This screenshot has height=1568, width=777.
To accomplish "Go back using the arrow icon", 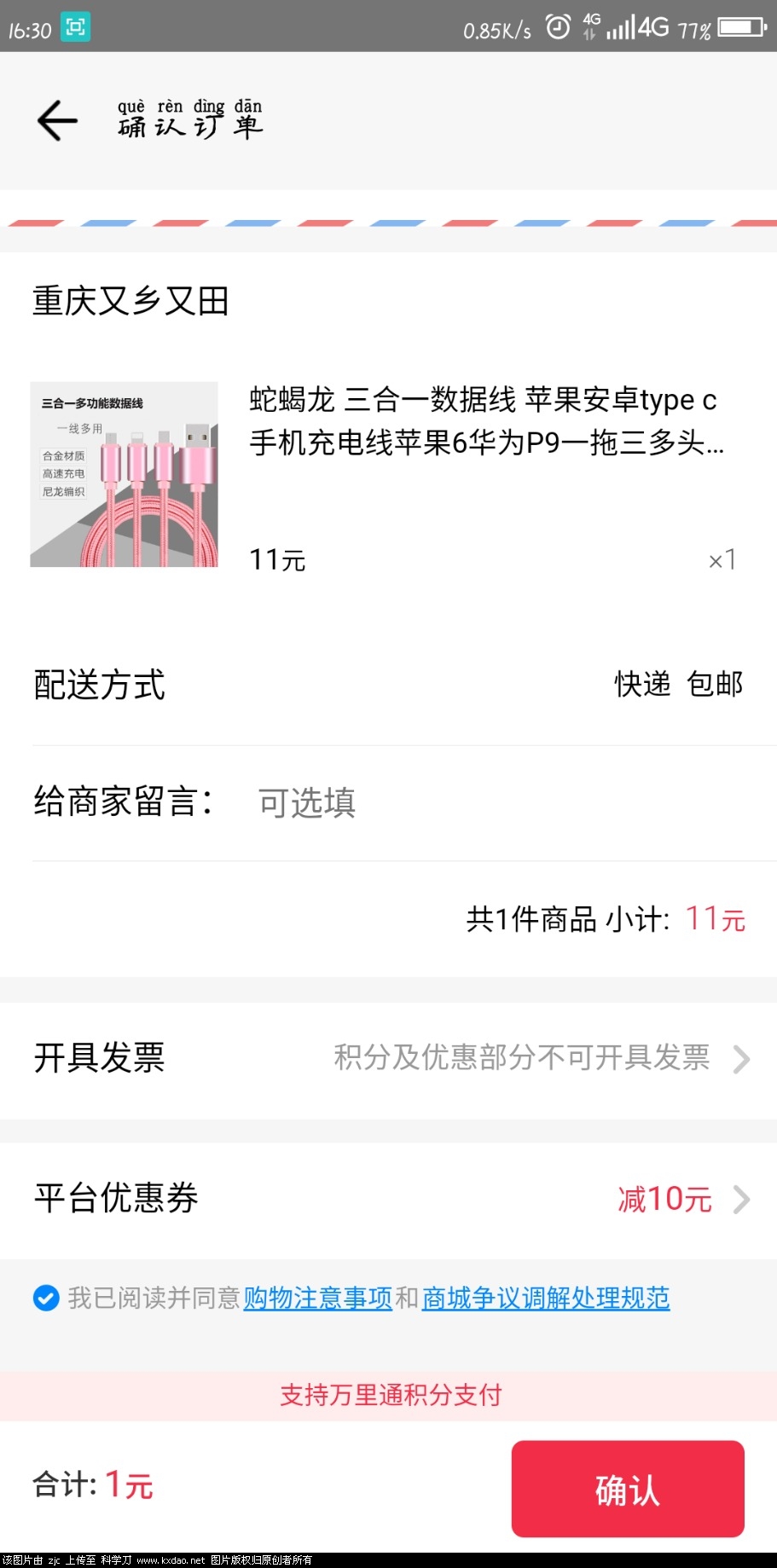I will point(57,120).
